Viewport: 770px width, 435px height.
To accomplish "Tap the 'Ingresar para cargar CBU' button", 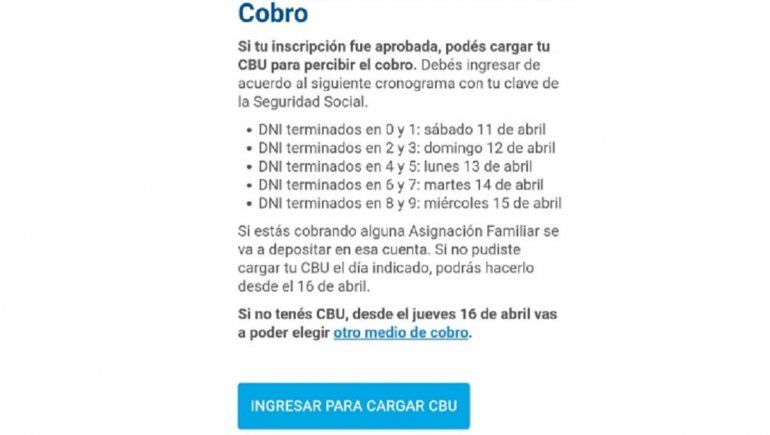I will point(353,406).
